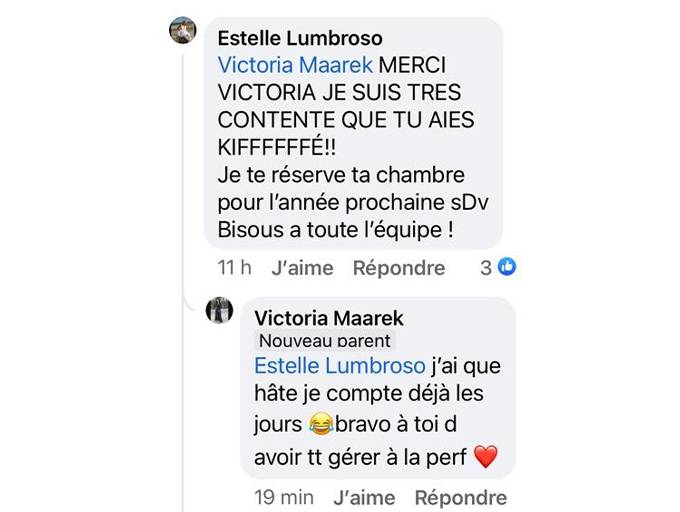Image resolution: width=680 pixels, height=512 pixels.
Task: Open Estelle Lumbroso's name above her comment
Action: [300, 39]
